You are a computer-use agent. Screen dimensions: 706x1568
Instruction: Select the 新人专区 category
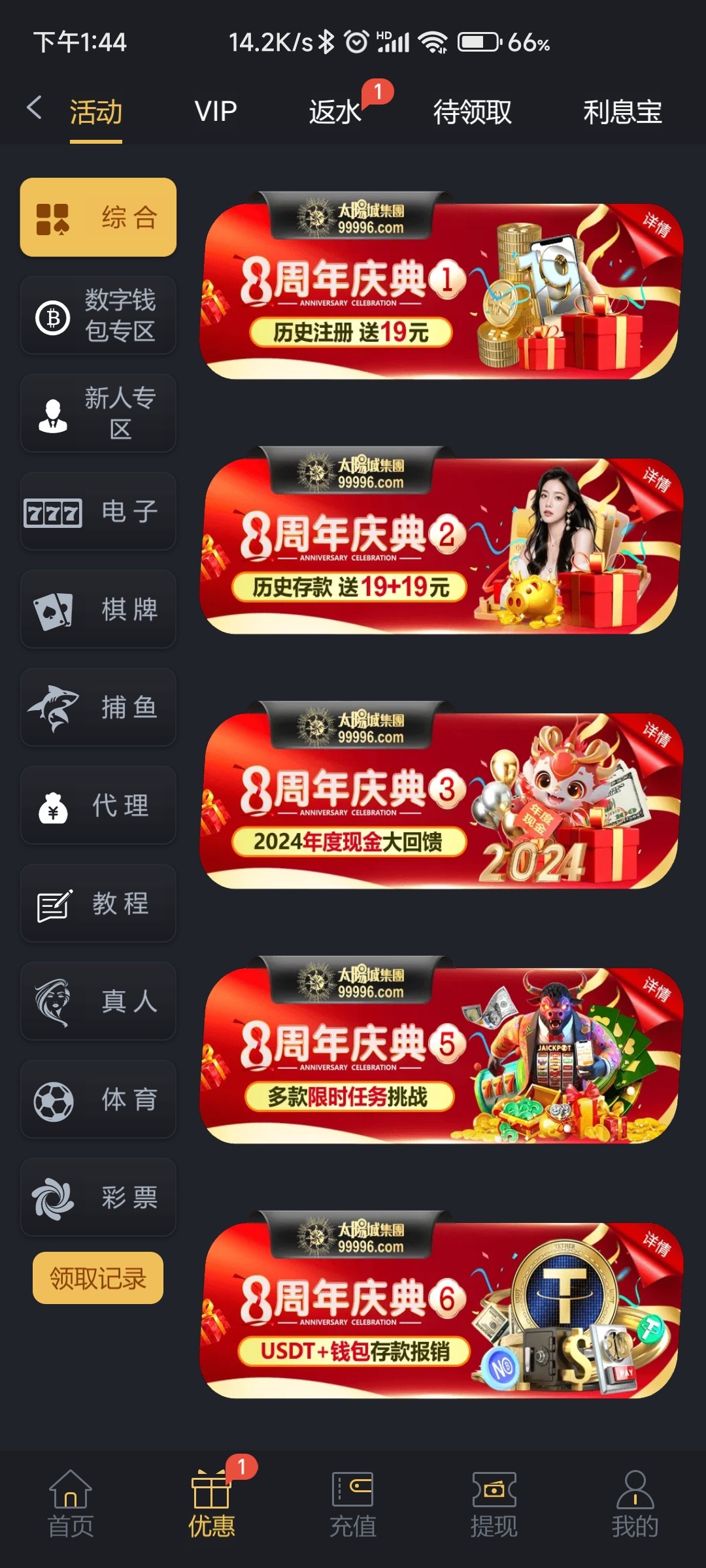98,414
